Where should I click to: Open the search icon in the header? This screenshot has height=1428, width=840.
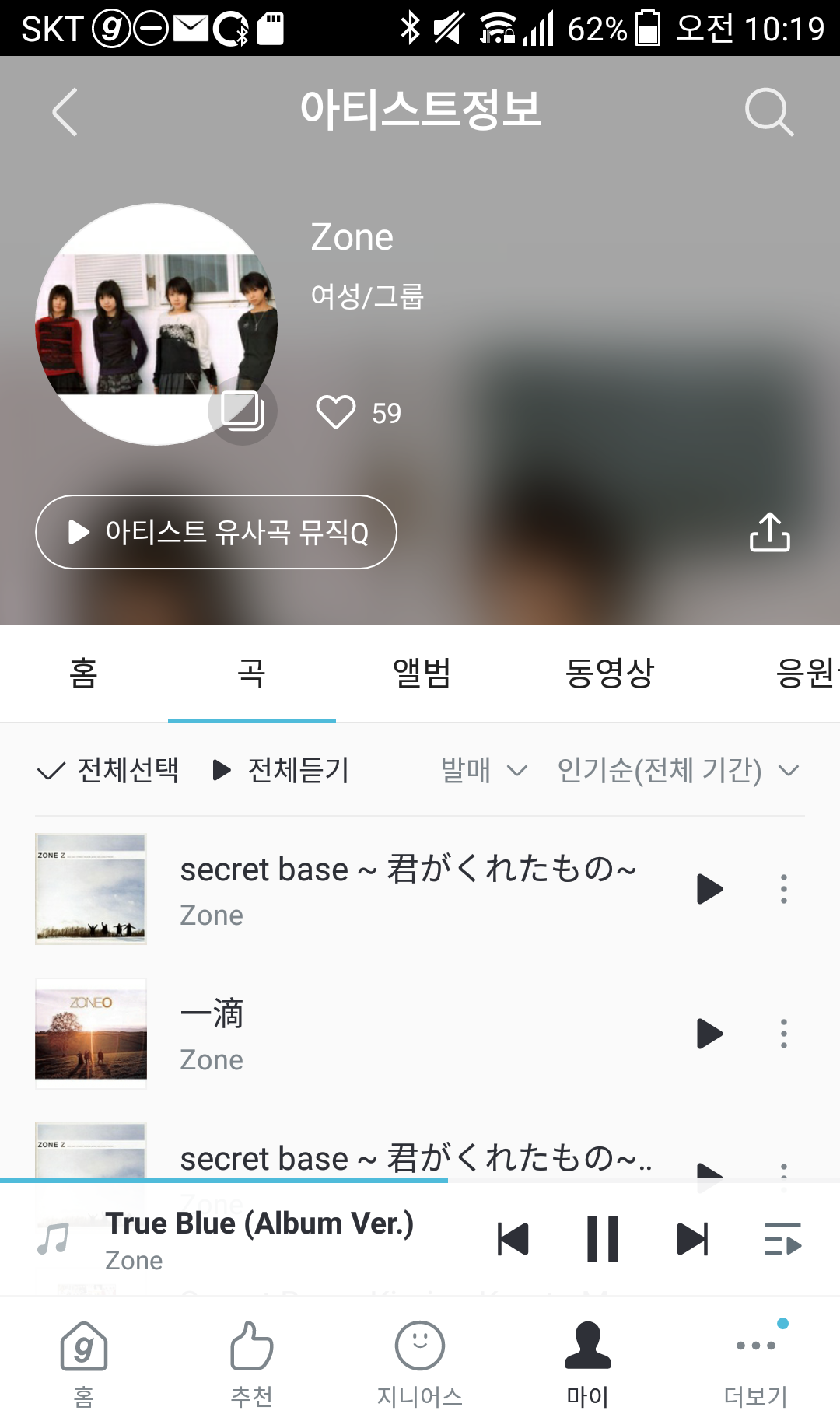coord(768,112)
